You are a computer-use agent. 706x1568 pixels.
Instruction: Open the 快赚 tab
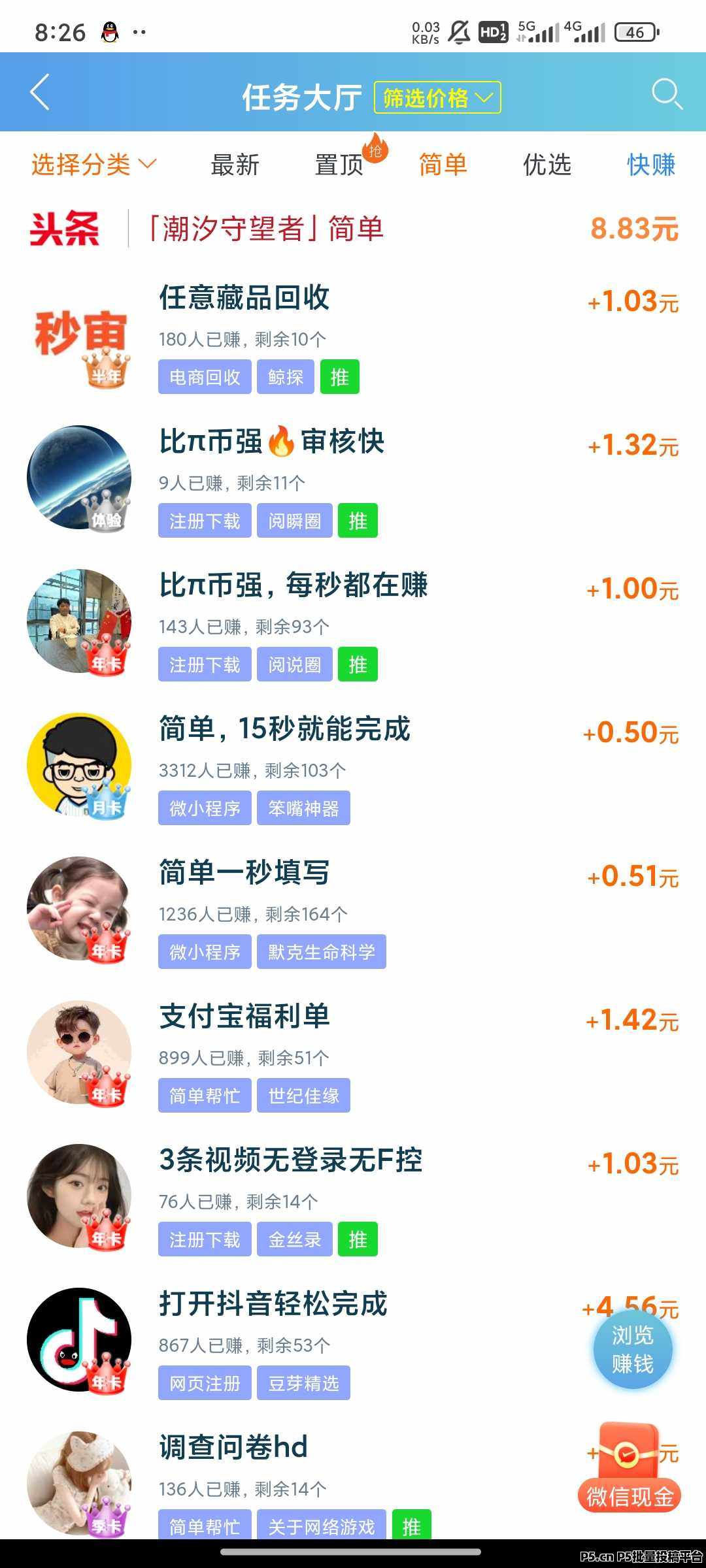pos(650,165)
